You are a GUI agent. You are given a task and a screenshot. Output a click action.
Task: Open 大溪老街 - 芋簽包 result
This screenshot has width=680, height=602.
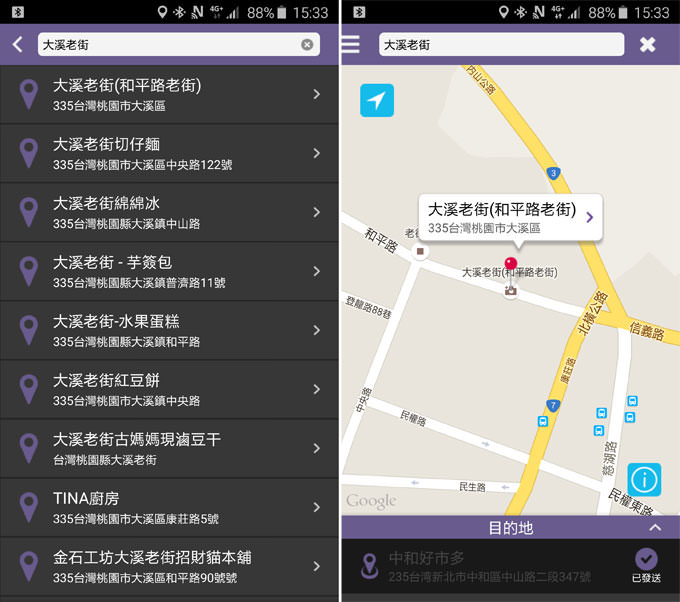click(168, 272)
